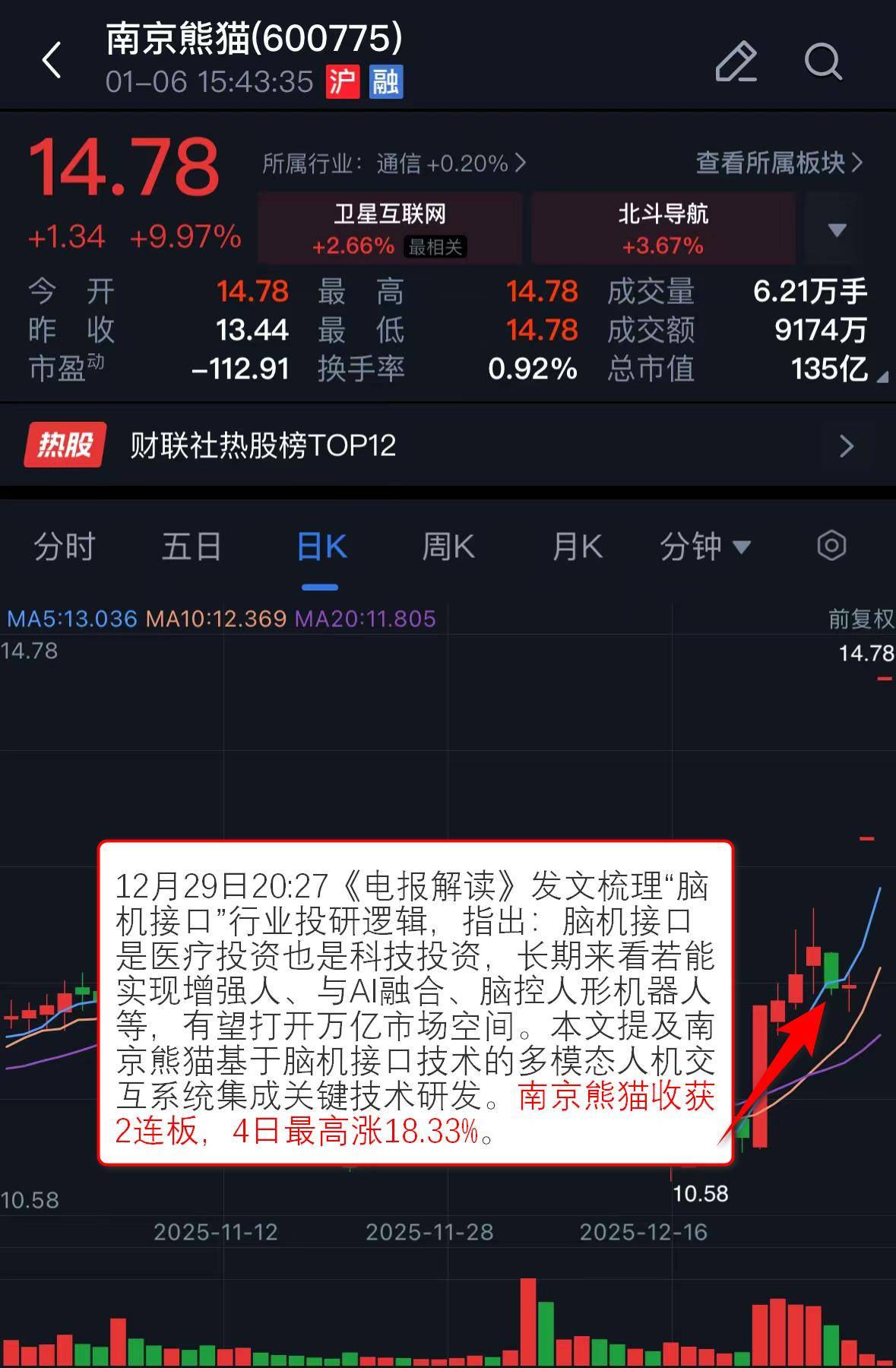This screenshot has height=1368, width=896.
Task: Open 所属行业 通信 industry link
Action: [x=394, y=163]
